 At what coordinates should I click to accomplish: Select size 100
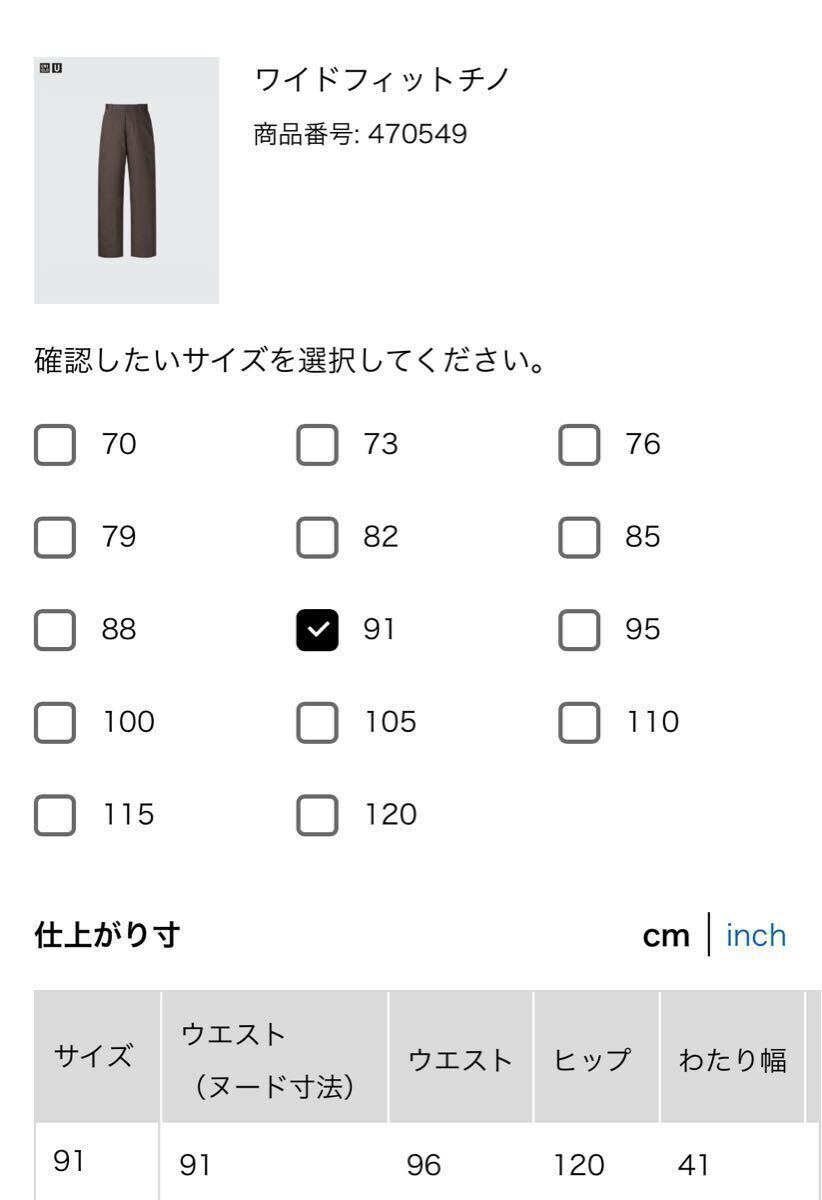coord(56,722)
